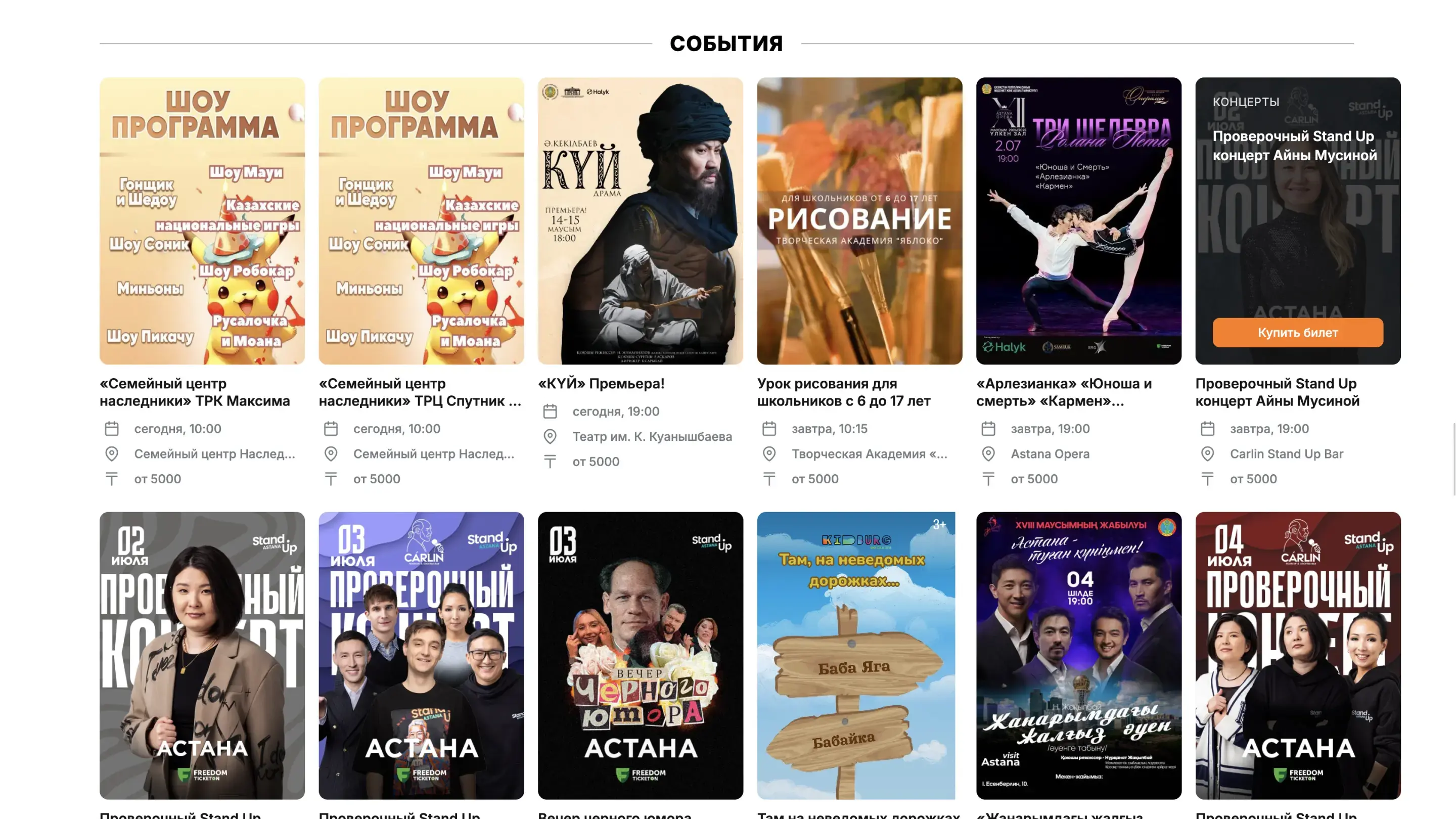1456x819 pixels.
Task: Open the 03 июля Carlin проверочный концерт
Action: pos(421,656)
